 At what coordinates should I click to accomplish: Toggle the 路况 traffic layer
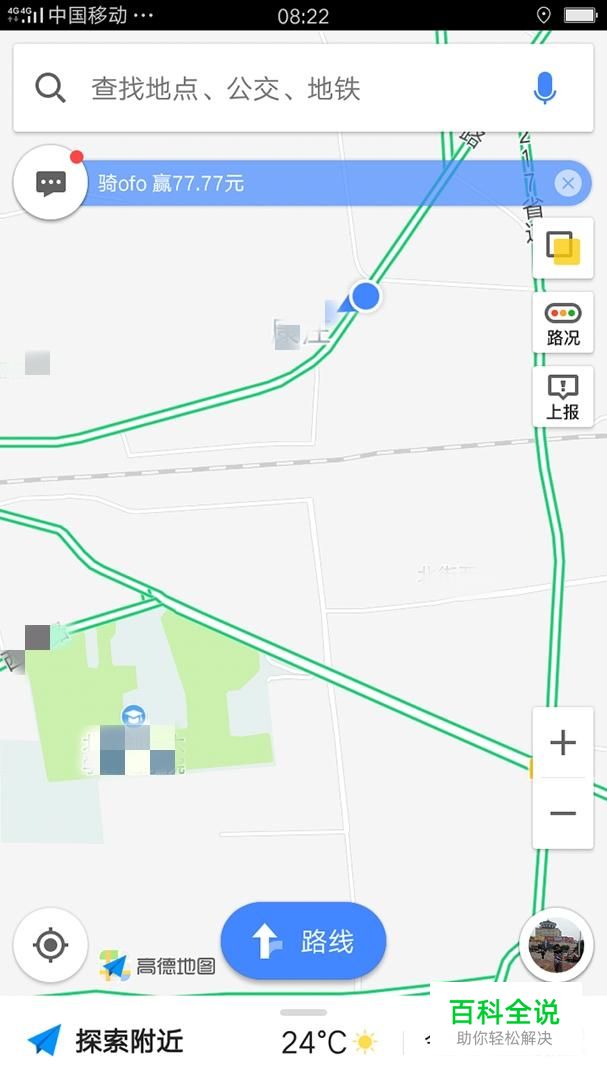563,323
